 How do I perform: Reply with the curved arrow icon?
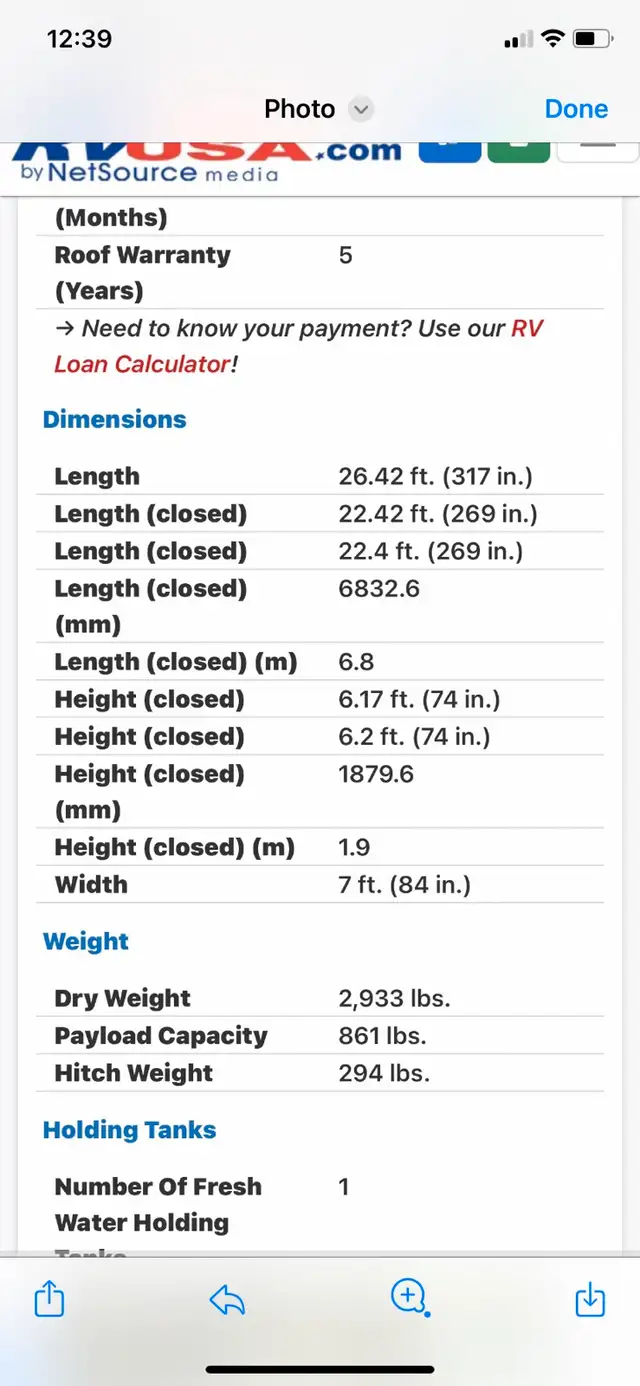[x=228, y=1300]
